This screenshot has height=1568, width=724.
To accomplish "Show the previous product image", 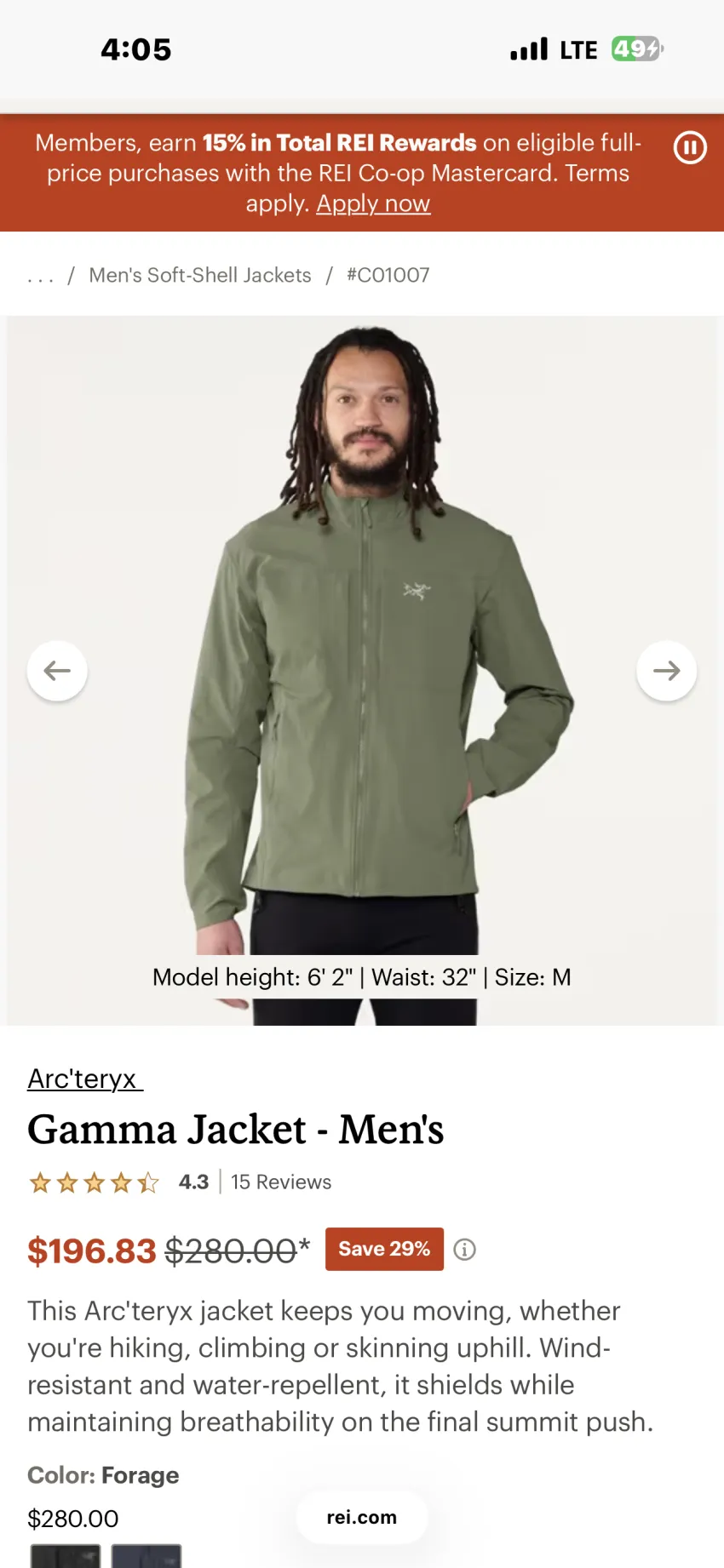I will coord(57,671).
